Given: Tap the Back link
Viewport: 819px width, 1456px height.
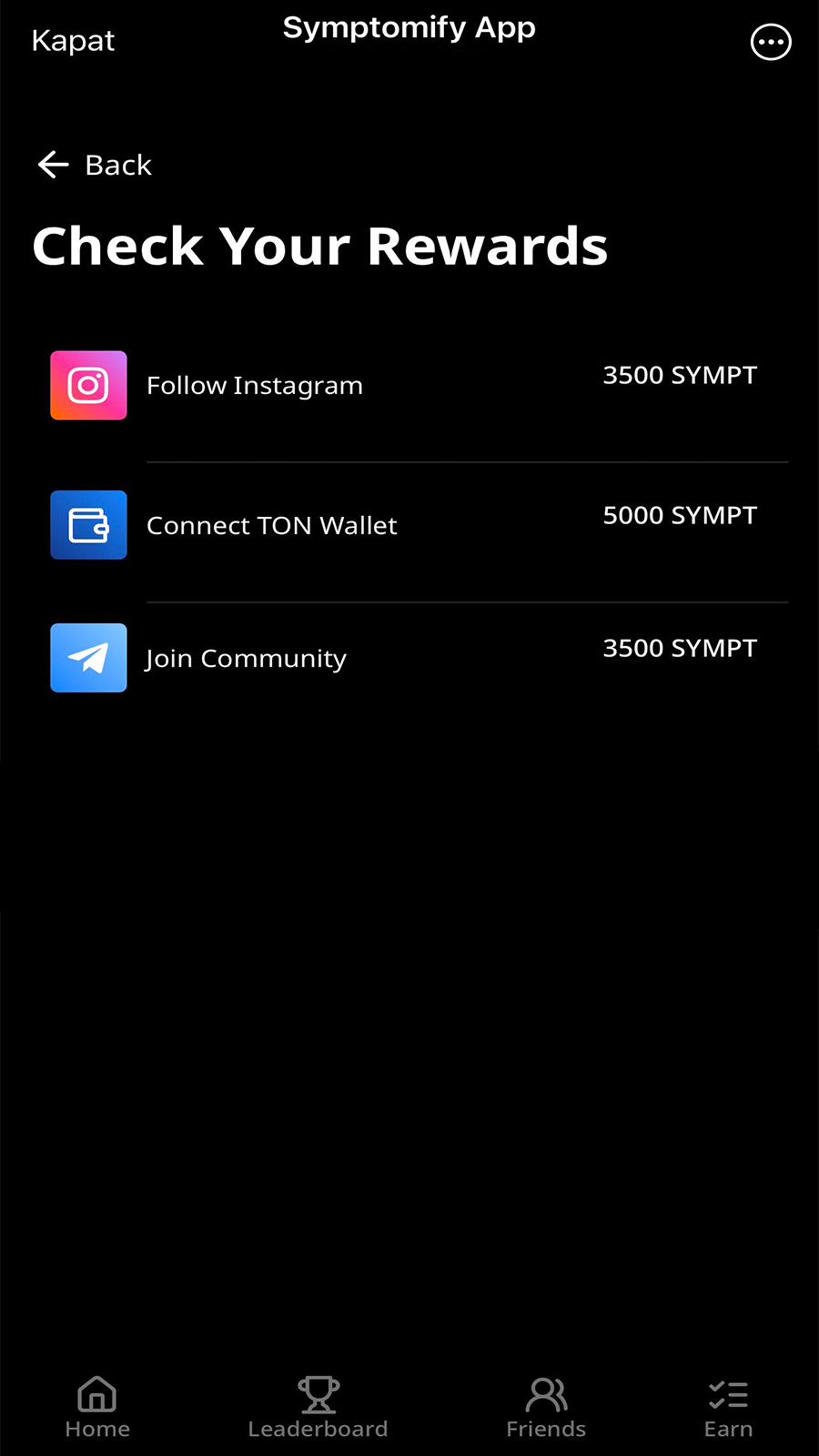Looking at the screenshot, I should 118,165.
